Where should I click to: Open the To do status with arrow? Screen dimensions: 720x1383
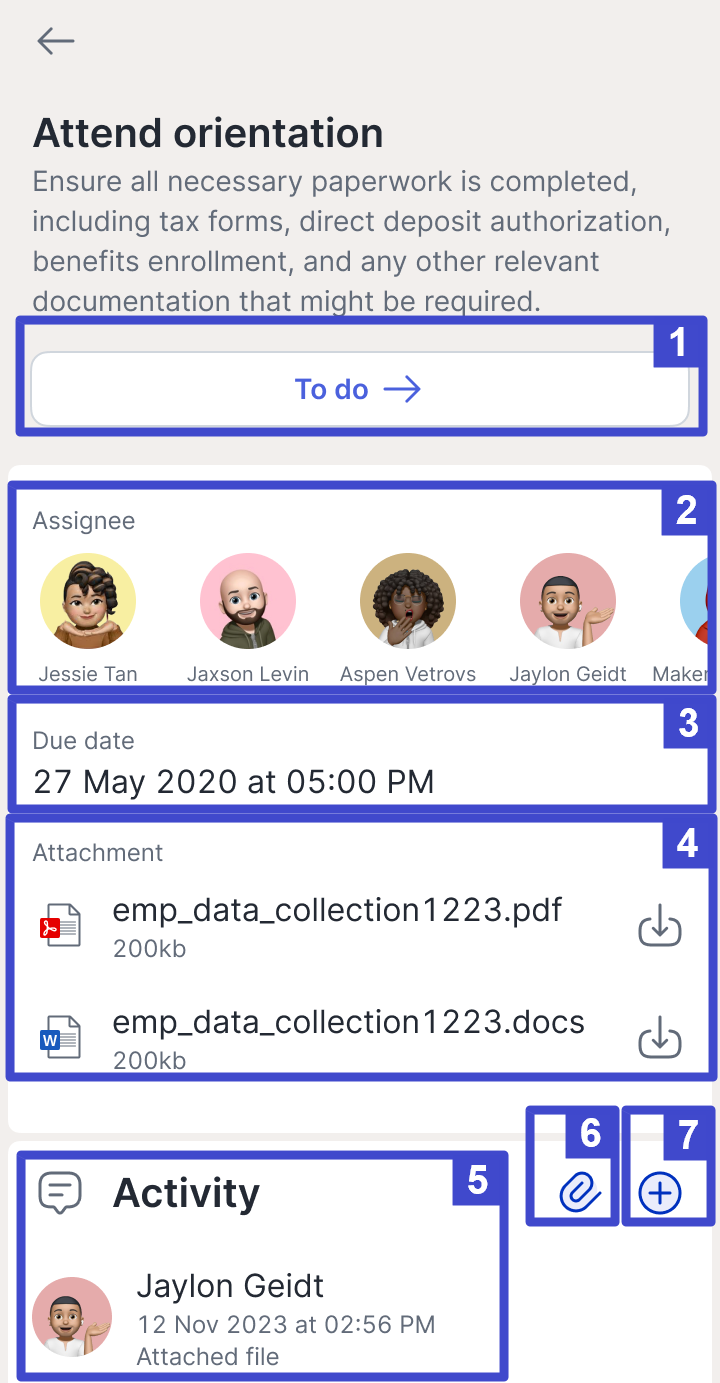coord(359,389)
